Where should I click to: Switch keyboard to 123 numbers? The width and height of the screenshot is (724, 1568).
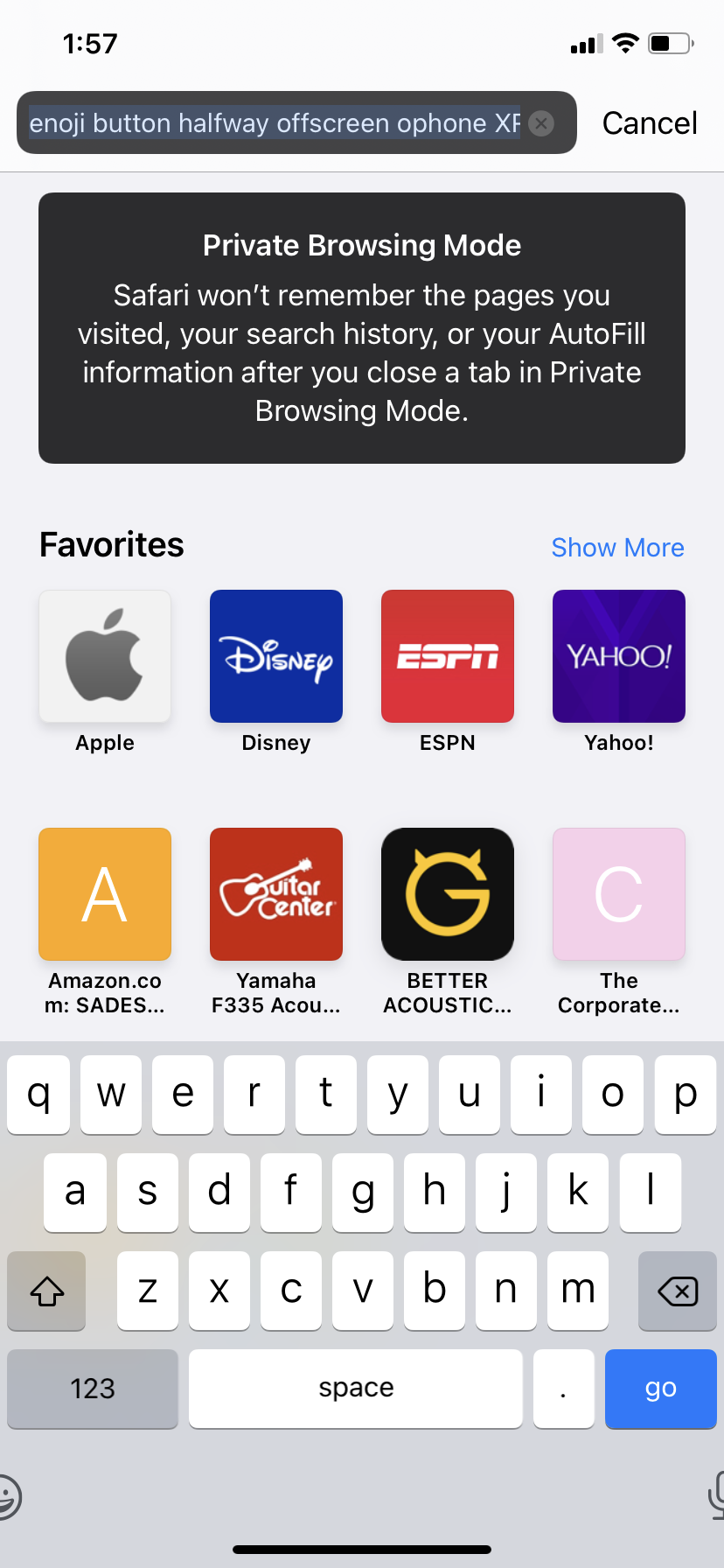click(93, 1389)
